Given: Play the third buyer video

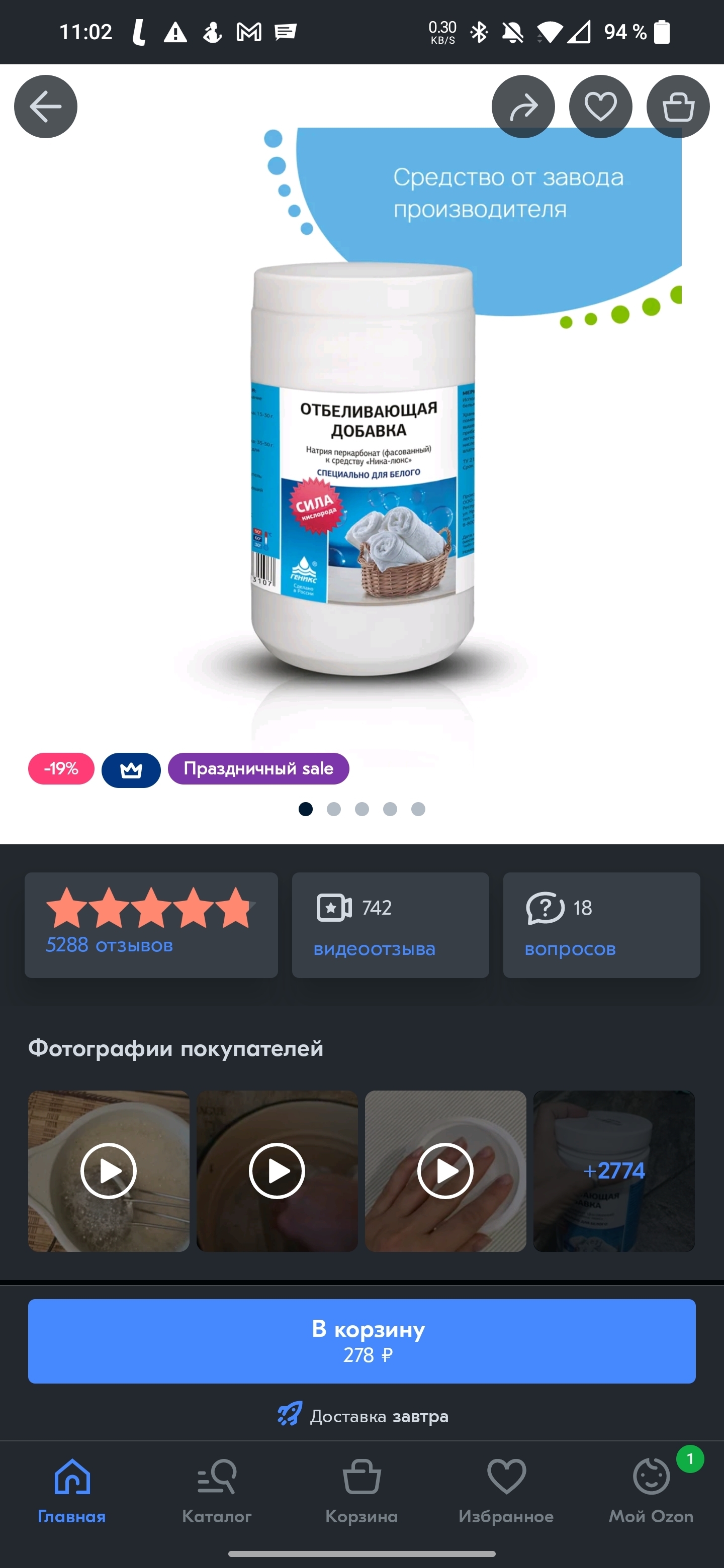Looking at the screenshot, I should [x=445, y=1170].
